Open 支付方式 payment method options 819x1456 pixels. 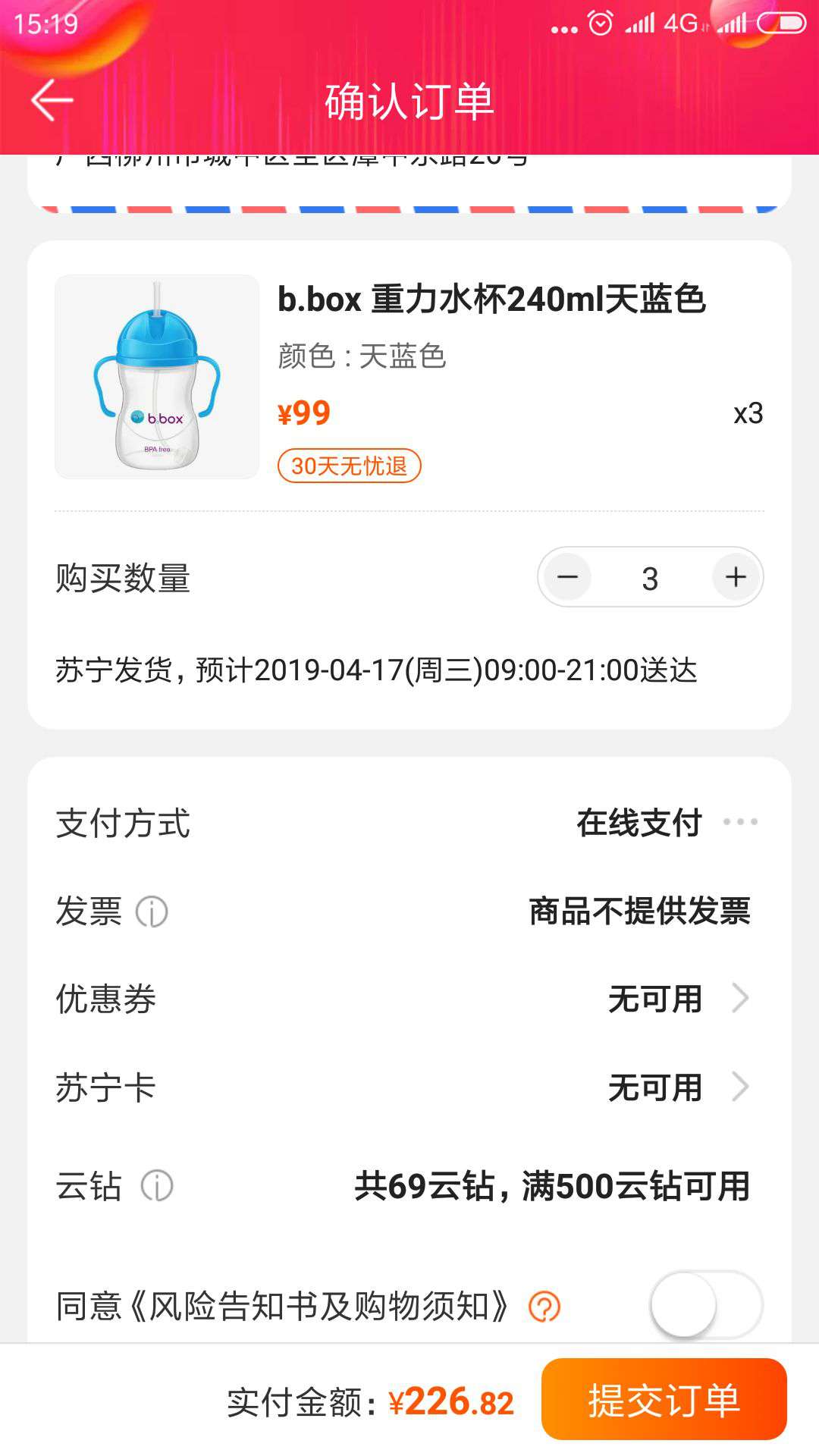(739, 822)
